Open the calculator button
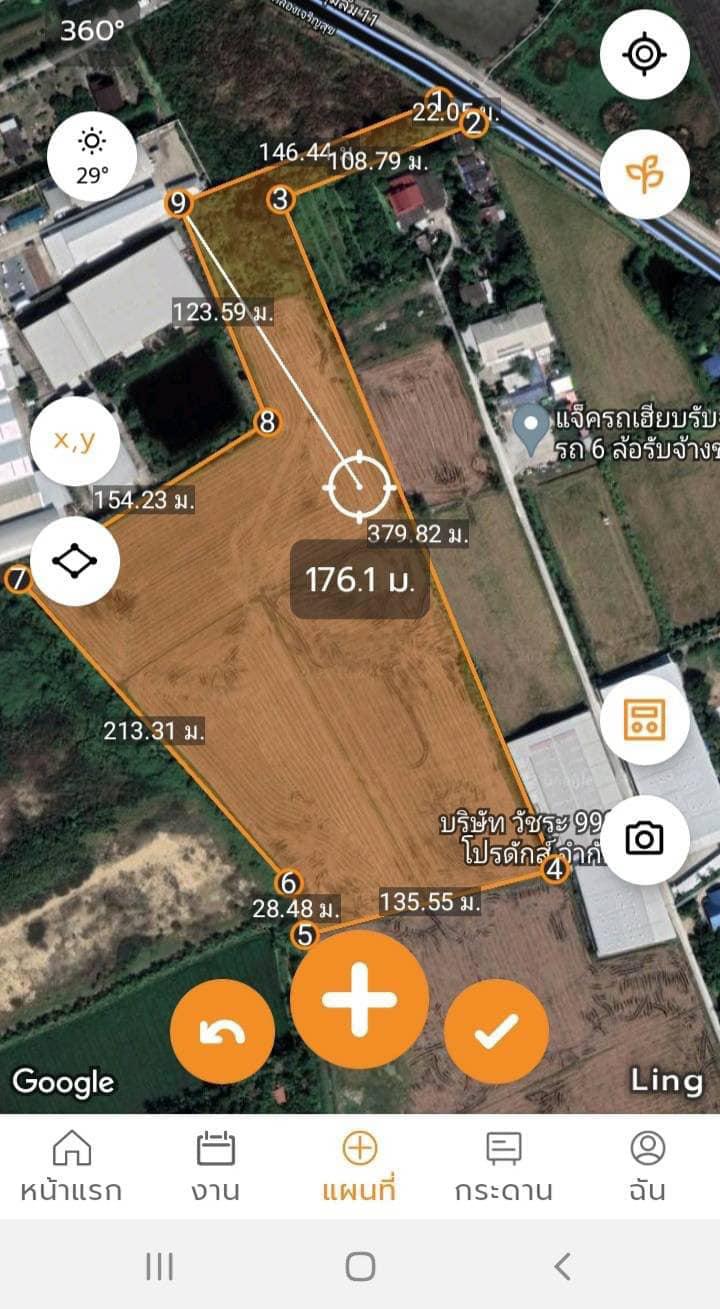This screenshot has width=720, height=1309. point(645,720)
